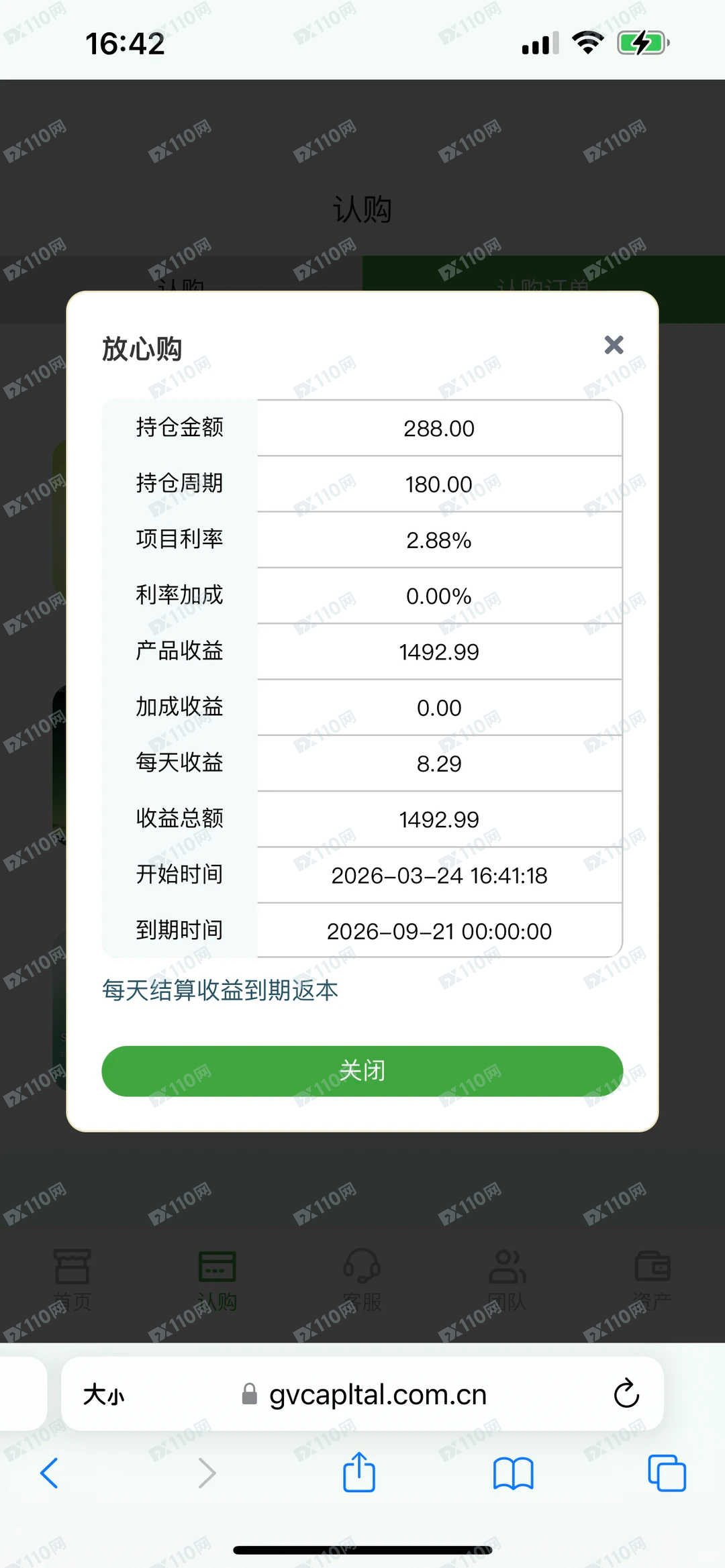Viewport: 725px width, 1568px height.
Task: Tap the 每天结算收益到期返本 link
Action: [220, 990]
